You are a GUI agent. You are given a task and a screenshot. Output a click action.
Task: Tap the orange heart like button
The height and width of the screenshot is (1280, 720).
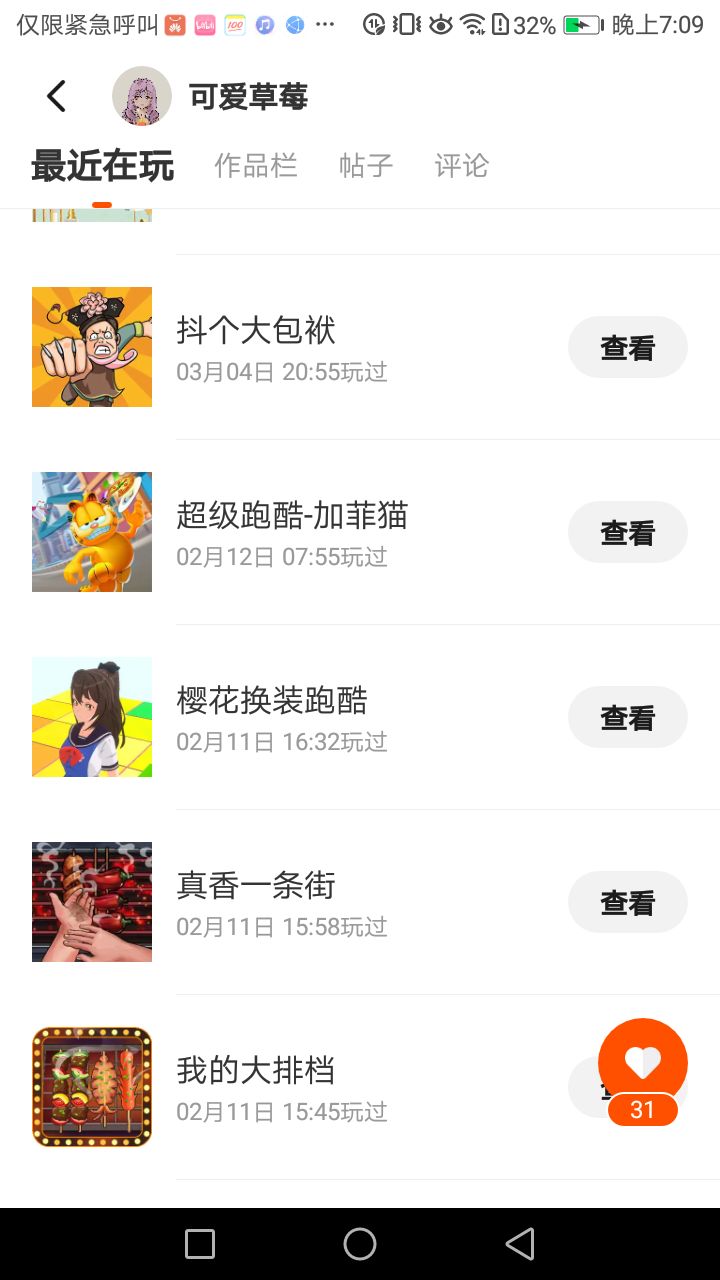[x=642, y=1062]
